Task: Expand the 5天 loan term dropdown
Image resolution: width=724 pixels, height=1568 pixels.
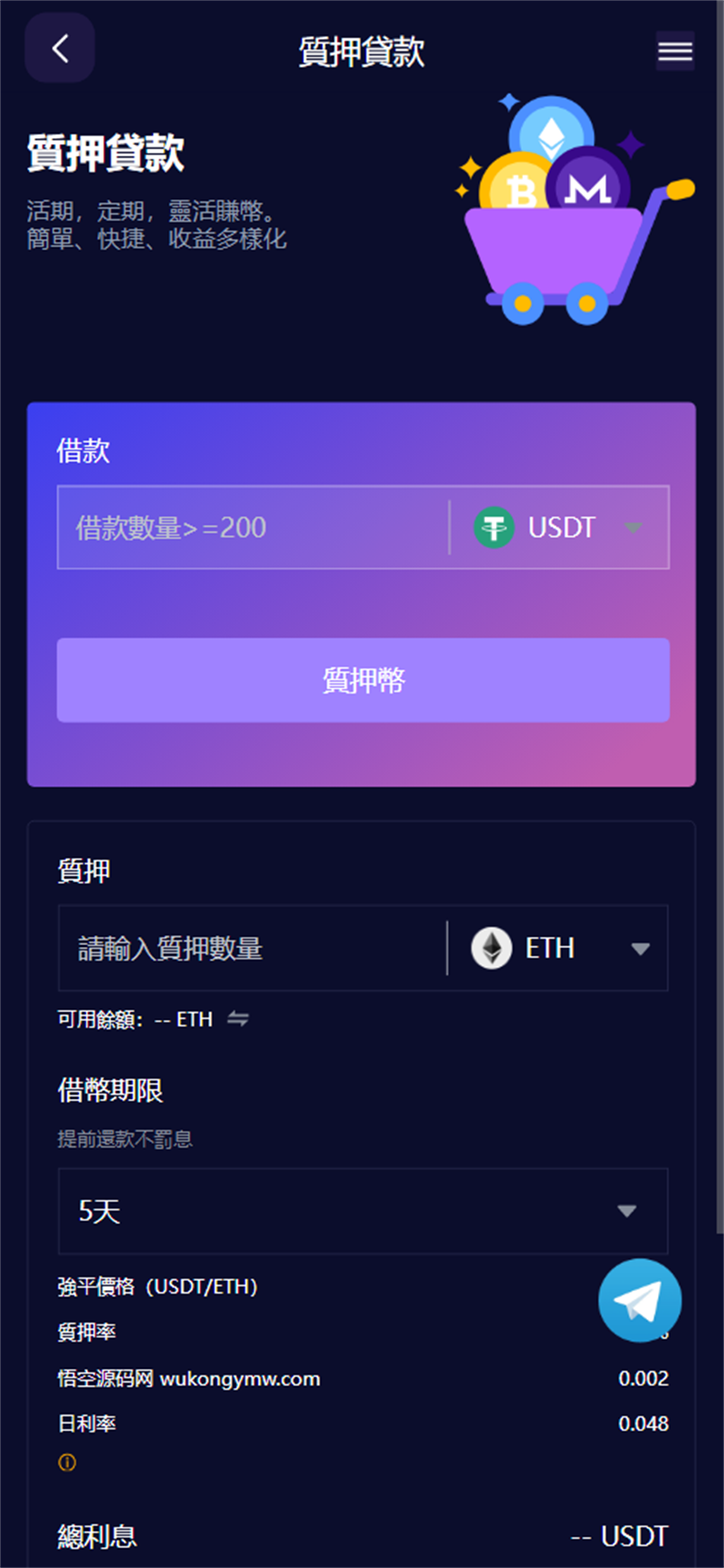Action: [x=363, y=1211]
